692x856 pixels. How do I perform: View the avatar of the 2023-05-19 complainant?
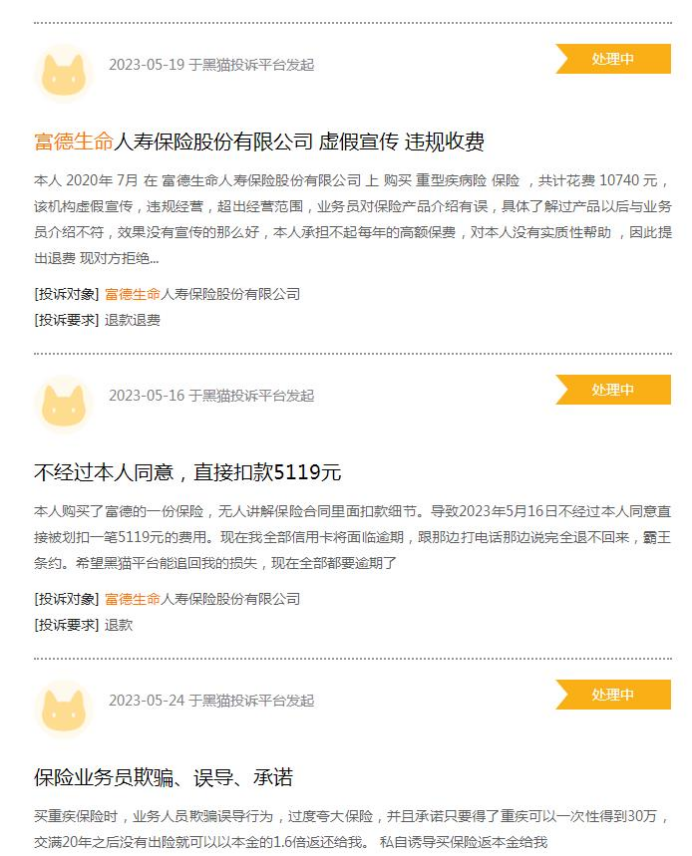[x=63, y=73]
